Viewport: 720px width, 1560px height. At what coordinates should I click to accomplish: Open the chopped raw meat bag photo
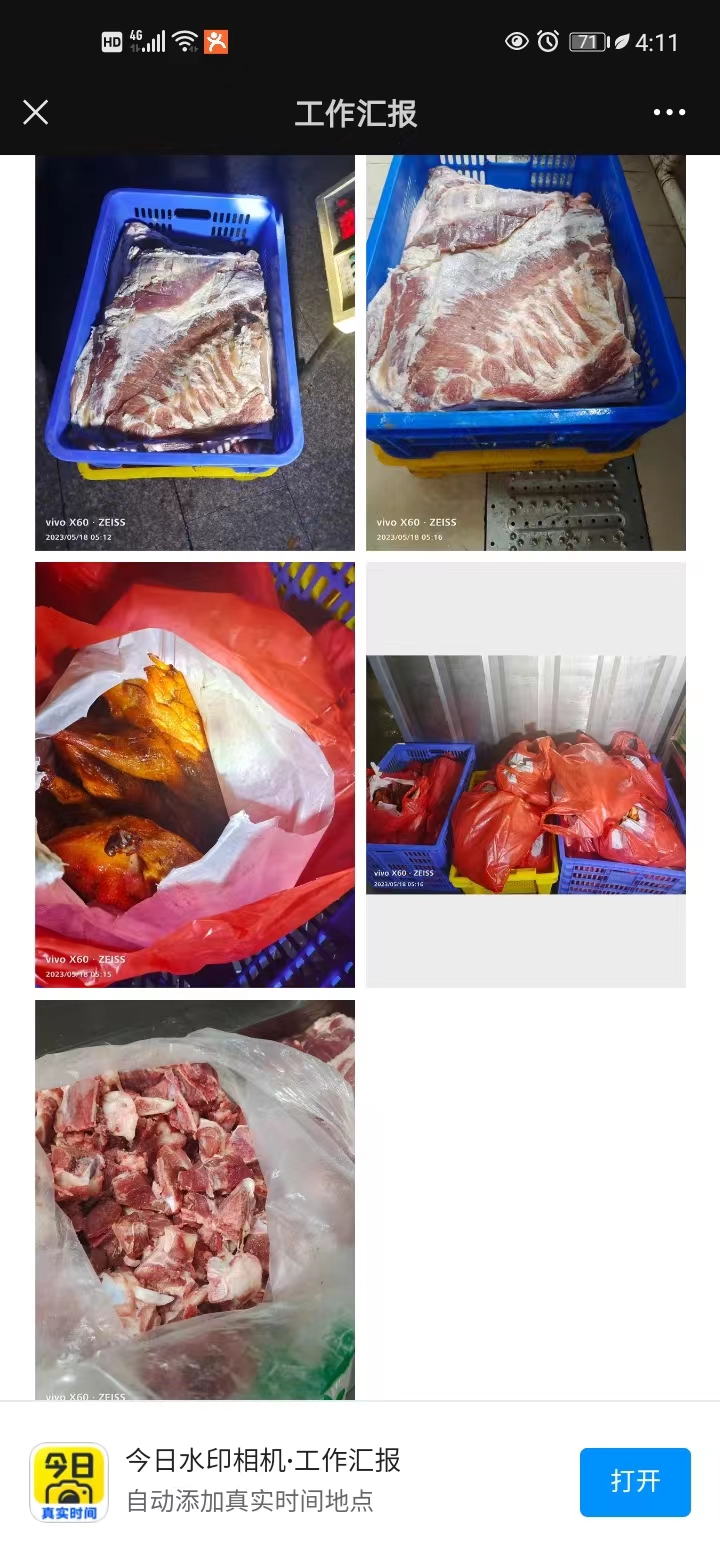195,1200
